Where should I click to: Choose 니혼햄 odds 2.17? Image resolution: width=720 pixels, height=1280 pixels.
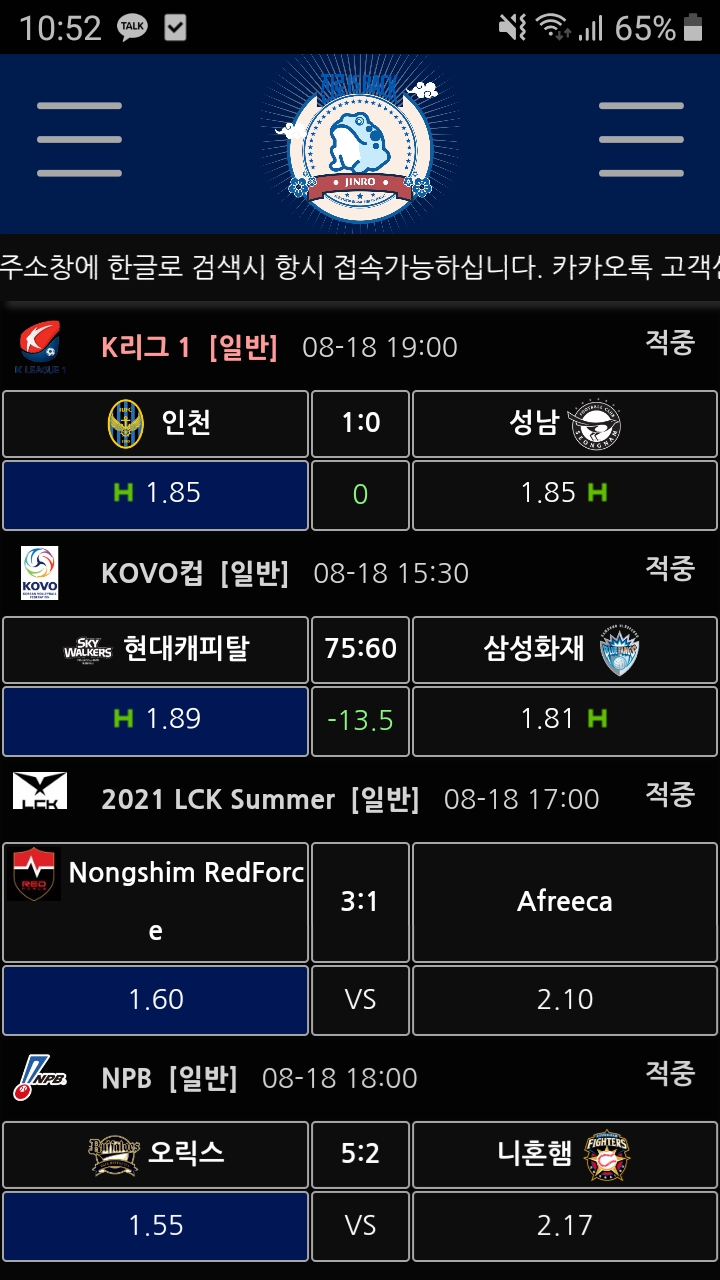564,1226
